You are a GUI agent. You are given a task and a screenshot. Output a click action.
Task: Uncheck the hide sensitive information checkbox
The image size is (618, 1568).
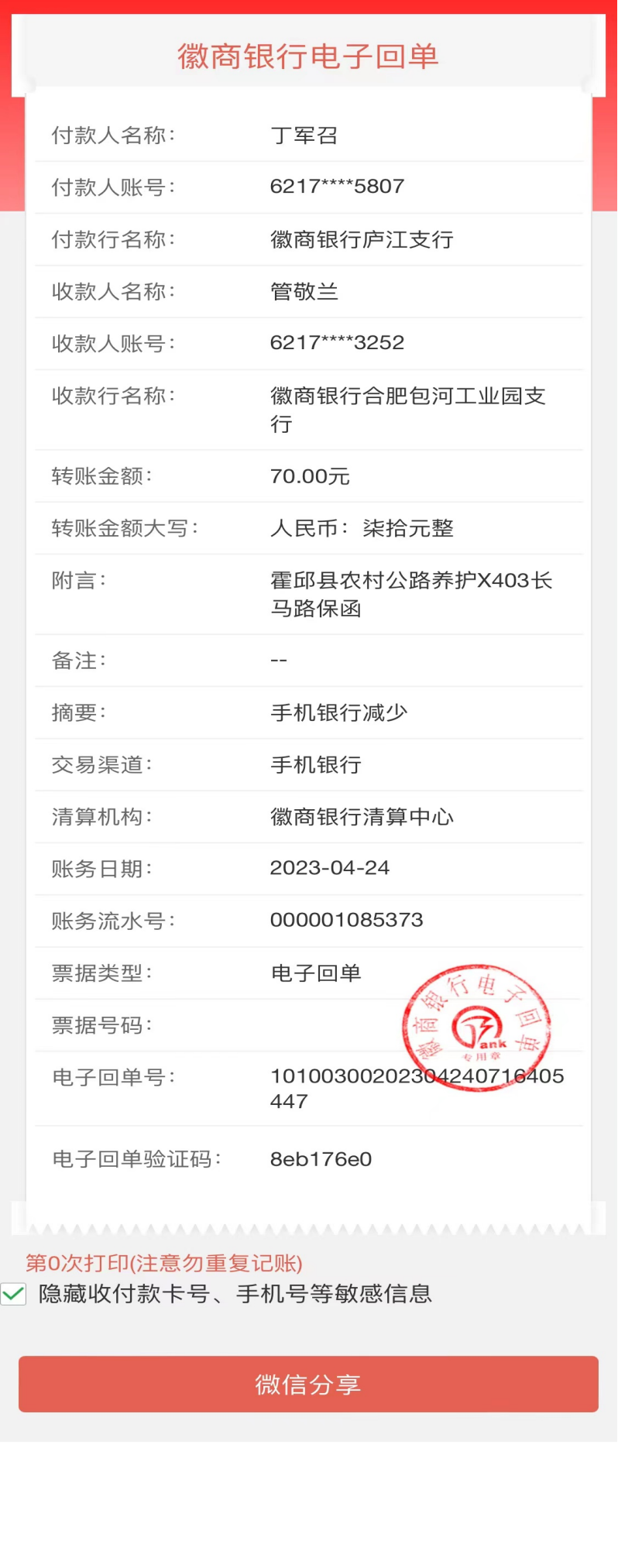tap(14, 1294)
